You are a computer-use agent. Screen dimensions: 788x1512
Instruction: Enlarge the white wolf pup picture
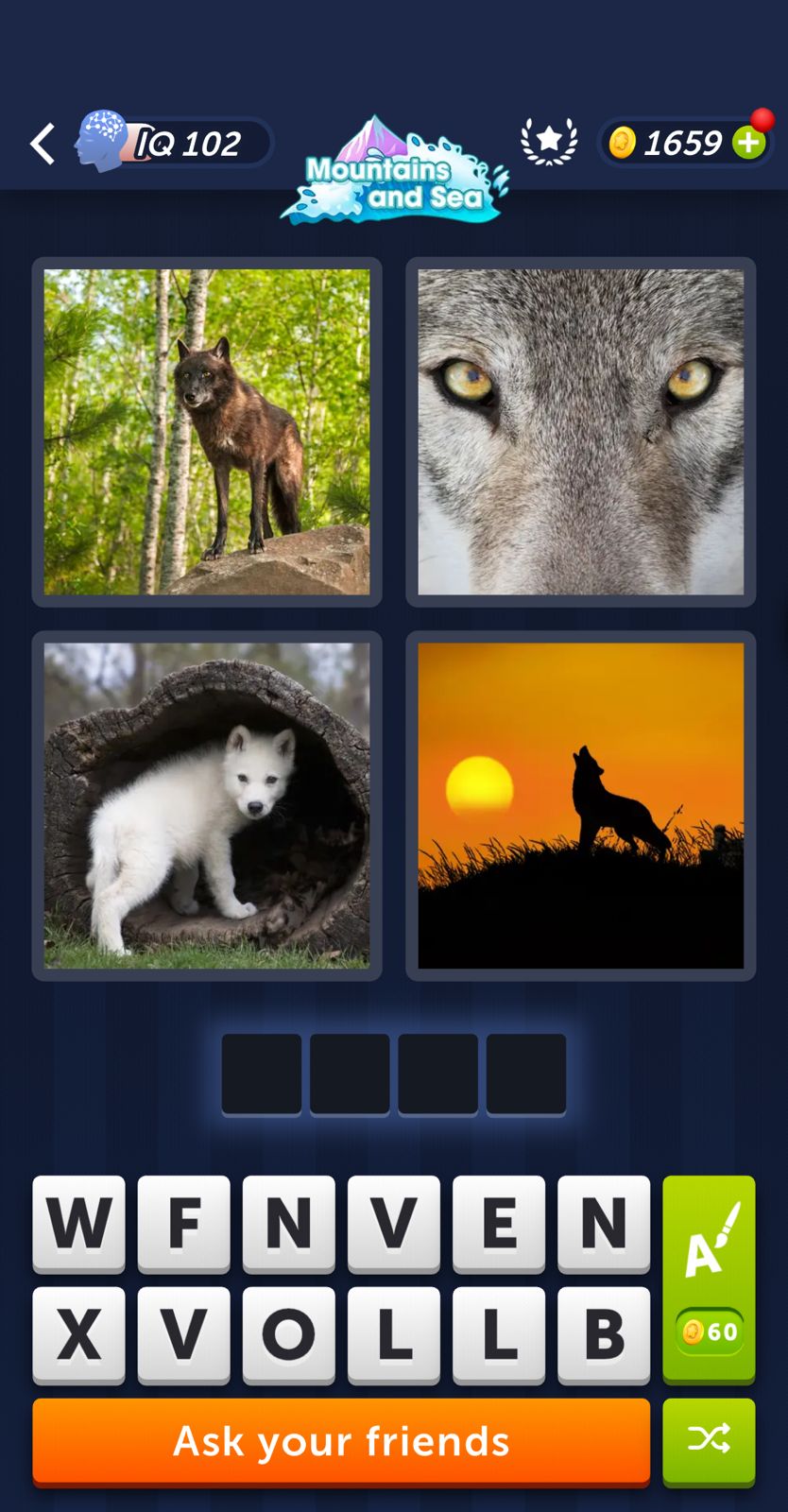[x=207, y=805]
